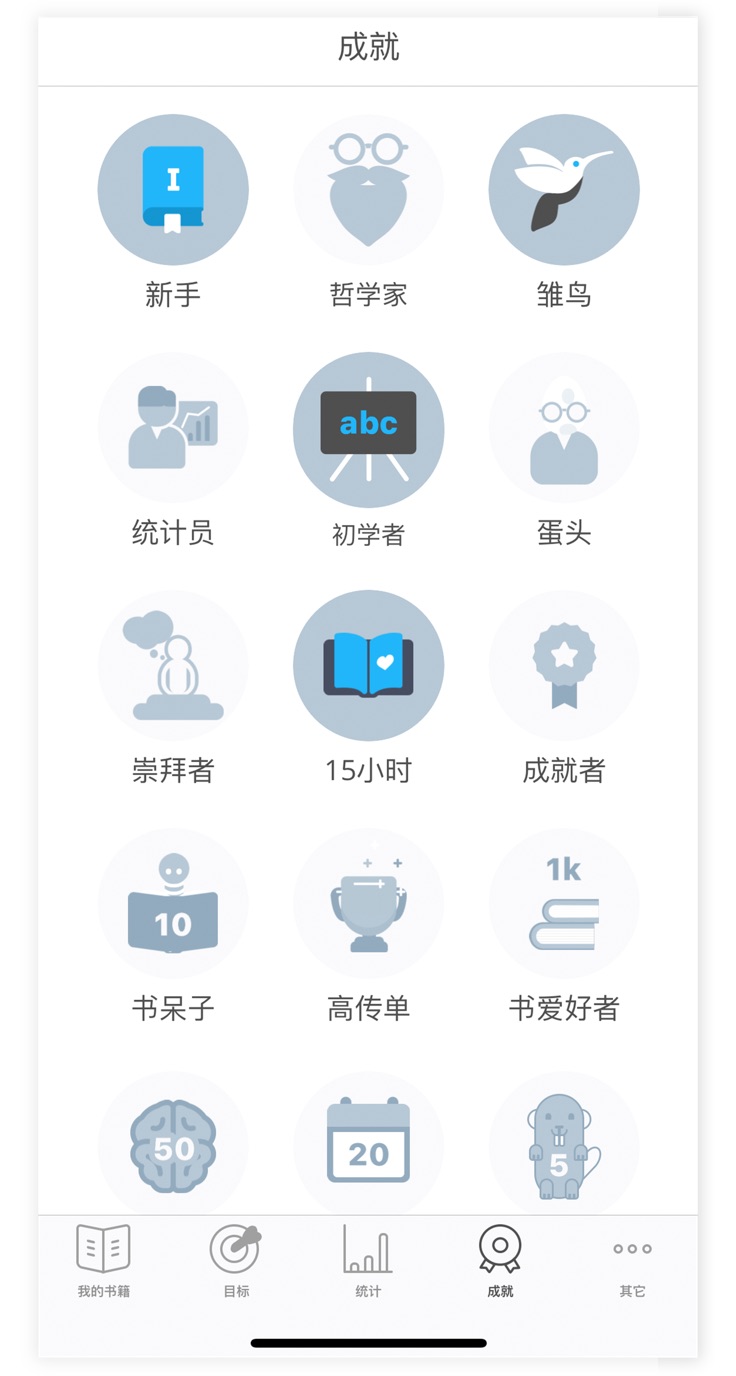Select the 成就 tab
The width and height of the screenshot is (736, 1376).
tap(500, 1261)
